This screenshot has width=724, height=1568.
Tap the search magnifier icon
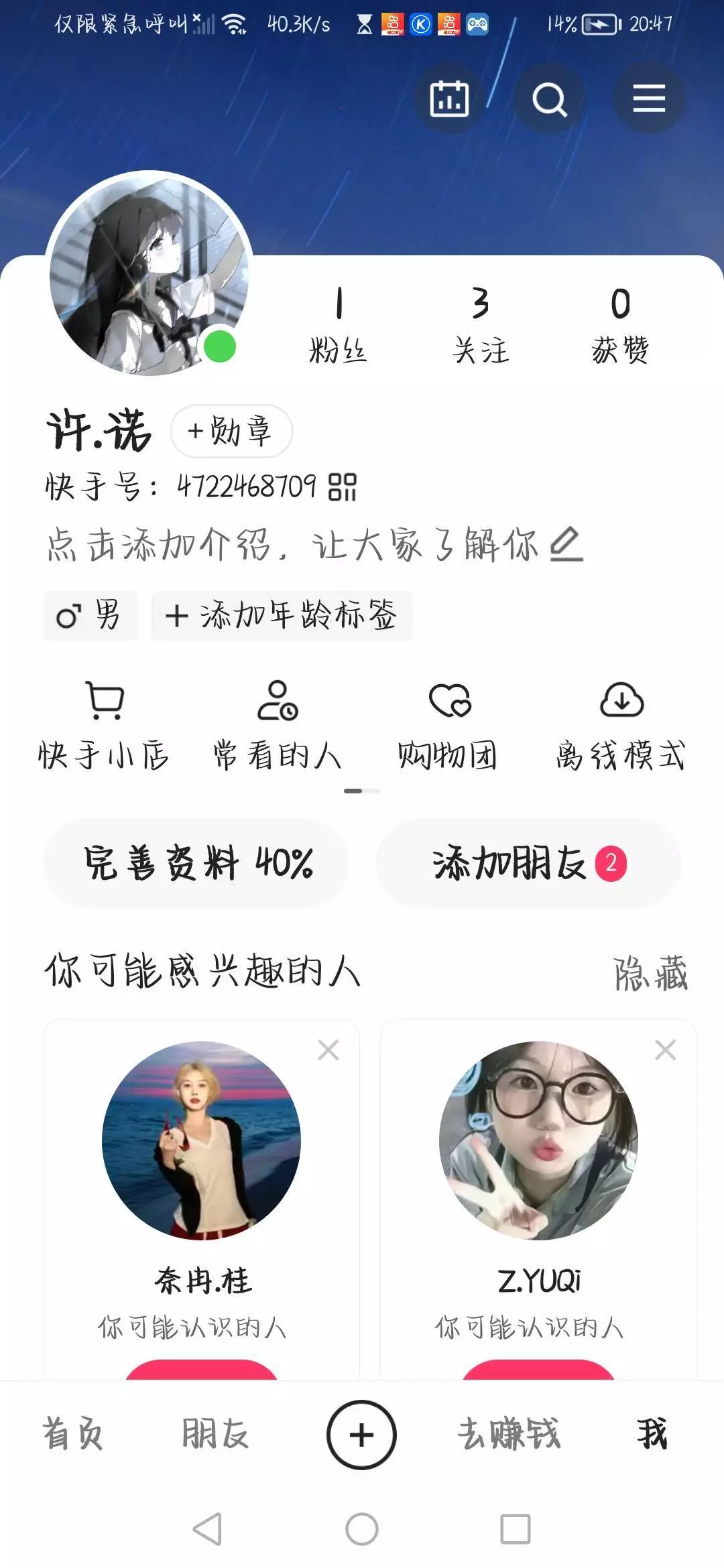pos(549,99)
